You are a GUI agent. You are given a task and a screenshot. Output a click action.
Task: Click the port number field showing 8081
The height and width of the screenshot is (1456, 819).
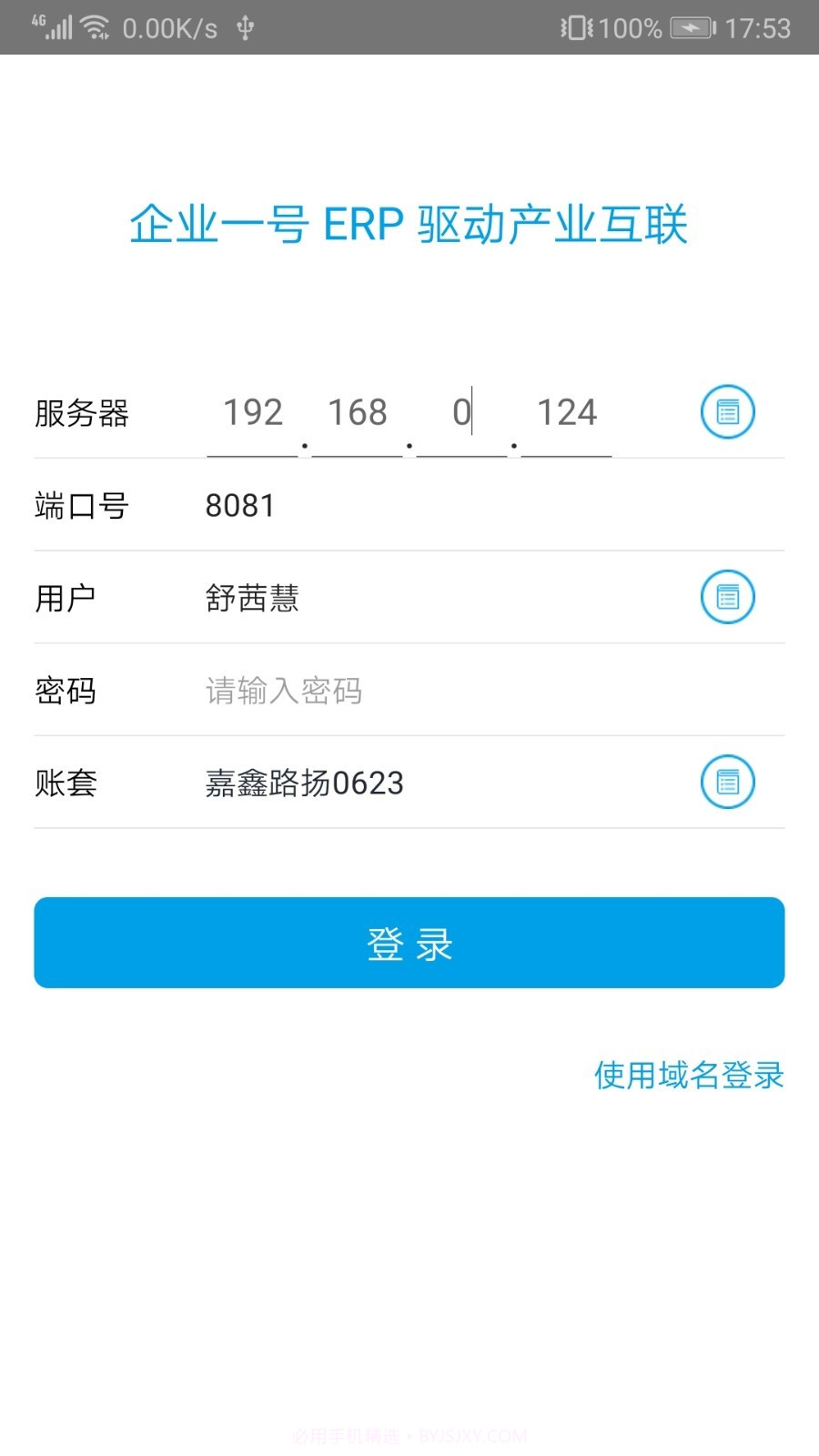[x=240, y=507]
